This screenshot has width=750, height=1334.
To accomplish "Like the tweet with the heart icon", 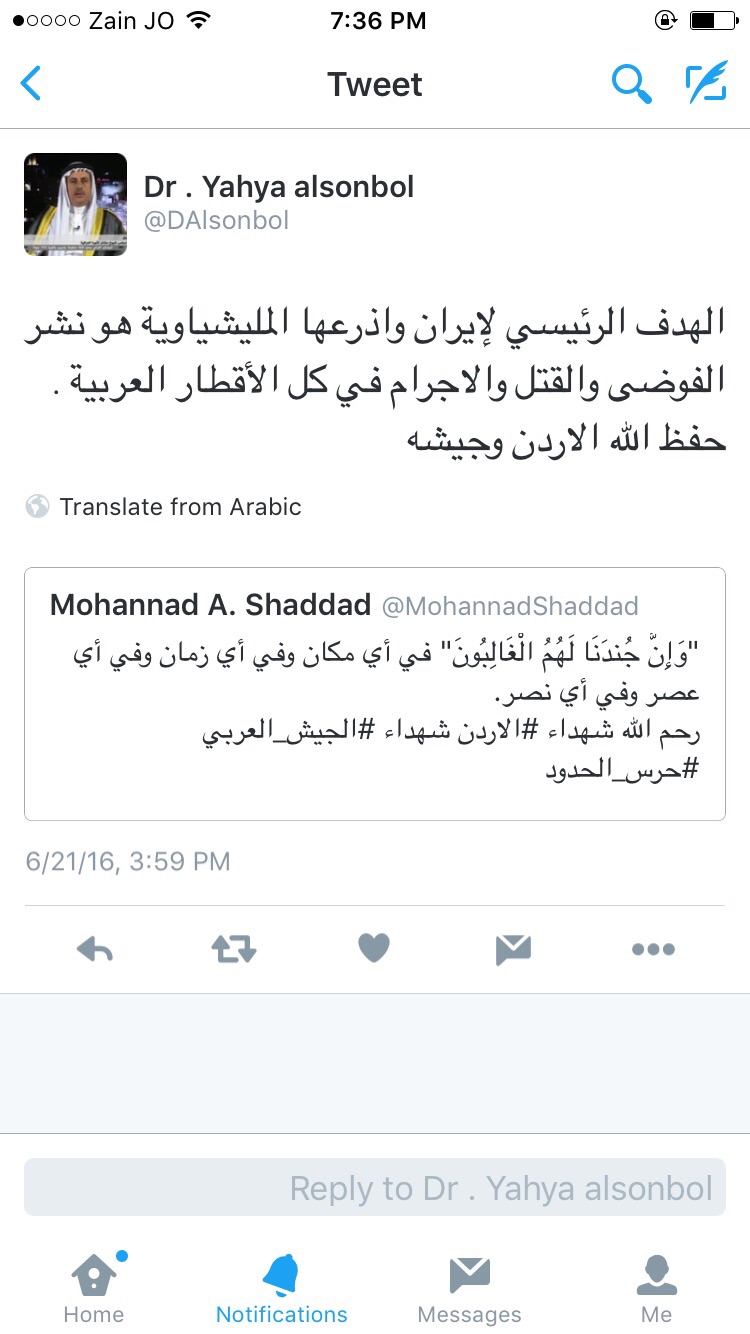I will 374,948.
